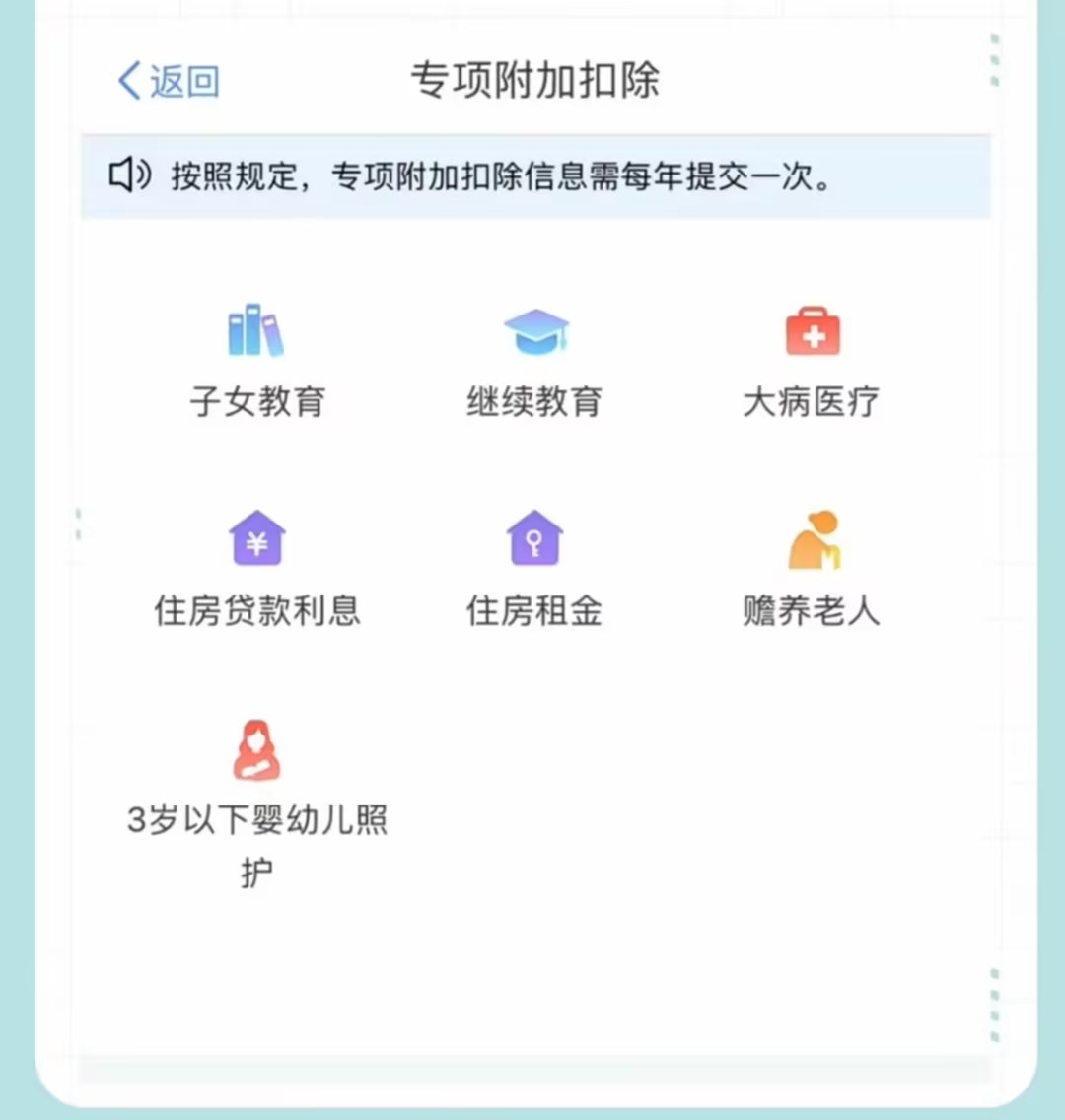The width and height of the screenshot is (1065, 1120).
Task: Open the infant care red icon
Action: [x=256, y=751]
